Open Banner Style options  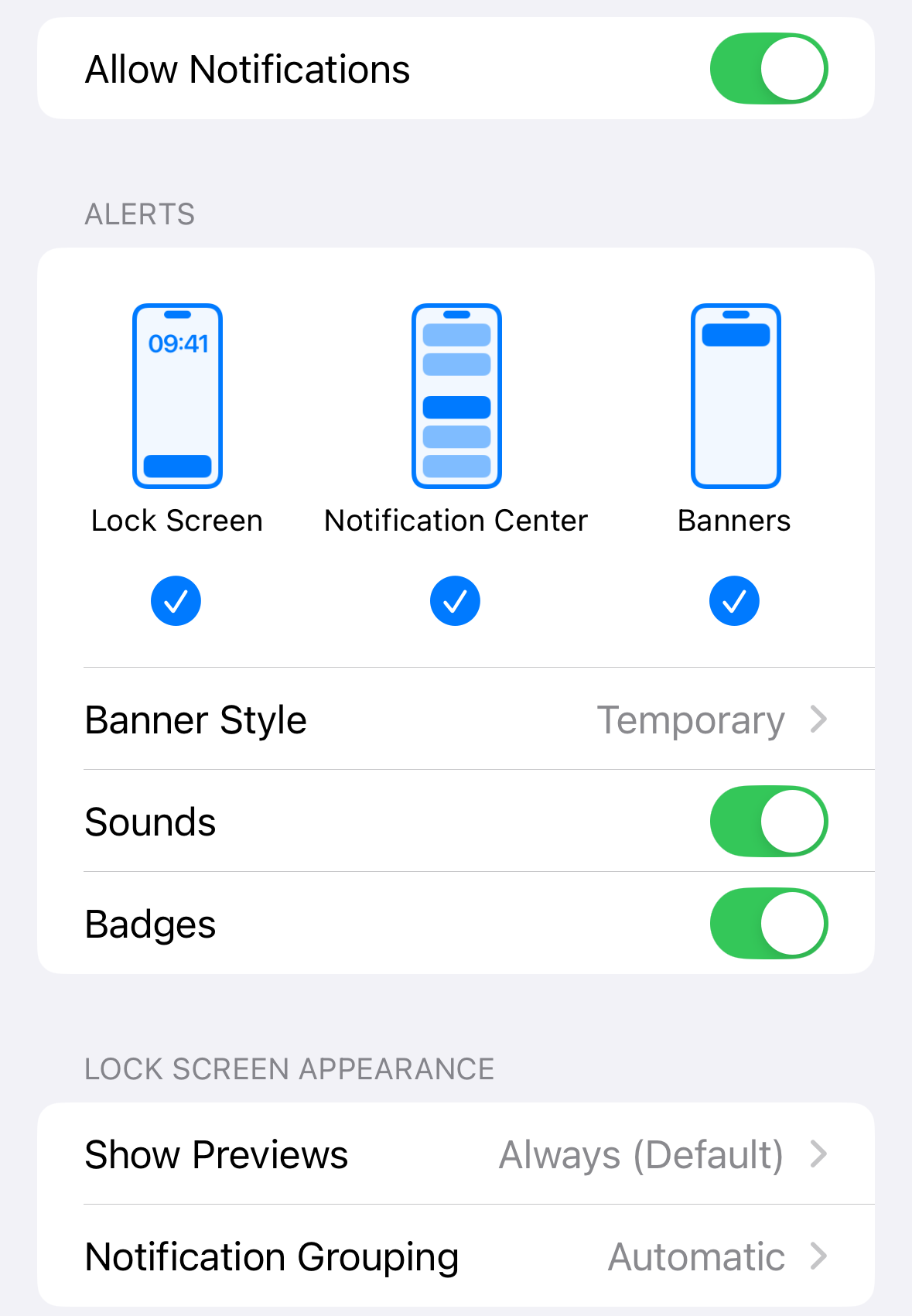point(456,719)
